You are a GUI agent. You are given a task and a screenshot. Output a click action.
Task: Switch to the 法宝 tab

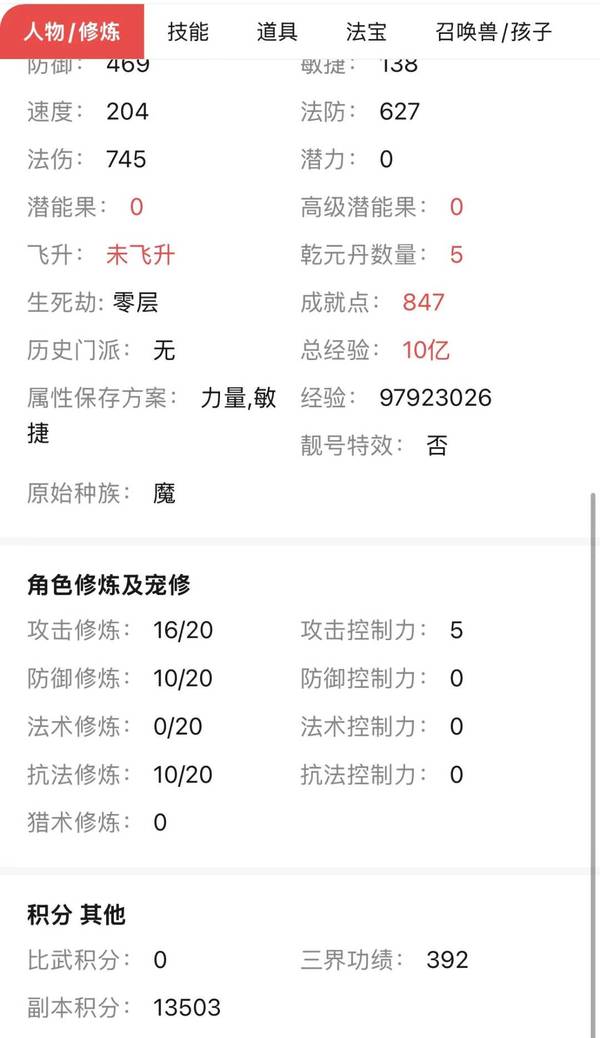pos(366,31)
